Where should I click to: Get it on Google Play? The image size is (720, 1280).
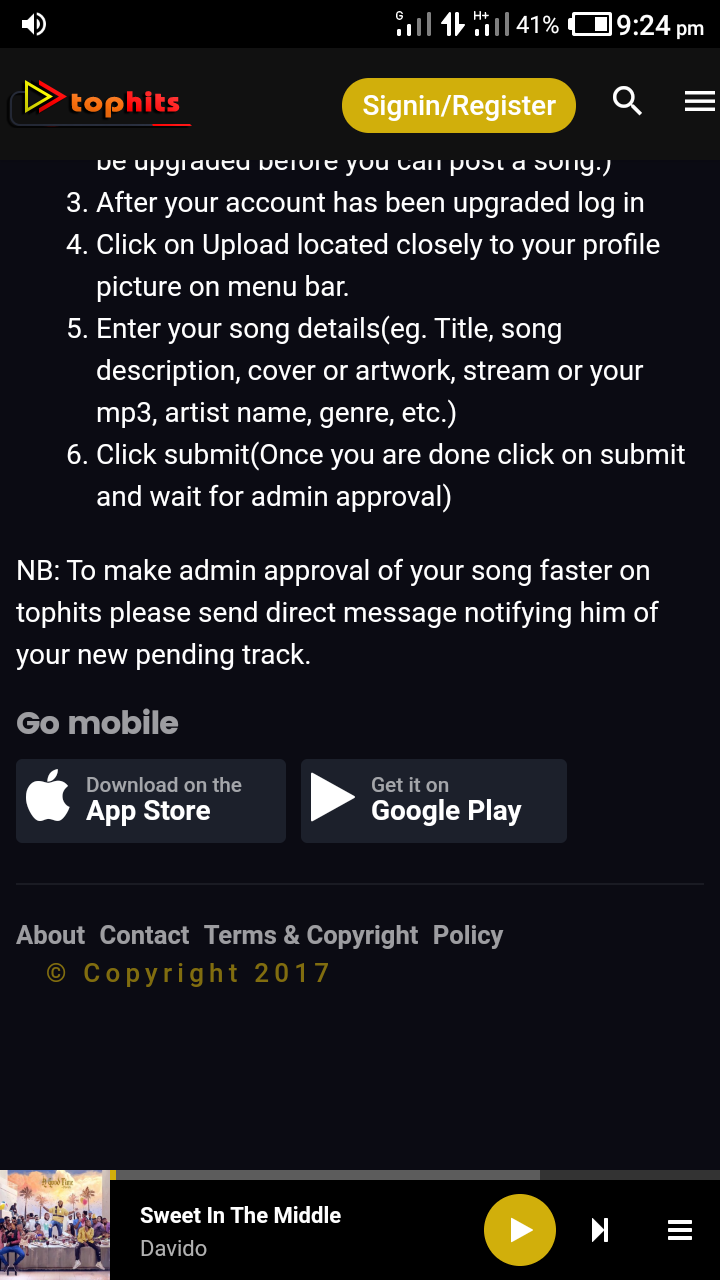coord(434,800)
